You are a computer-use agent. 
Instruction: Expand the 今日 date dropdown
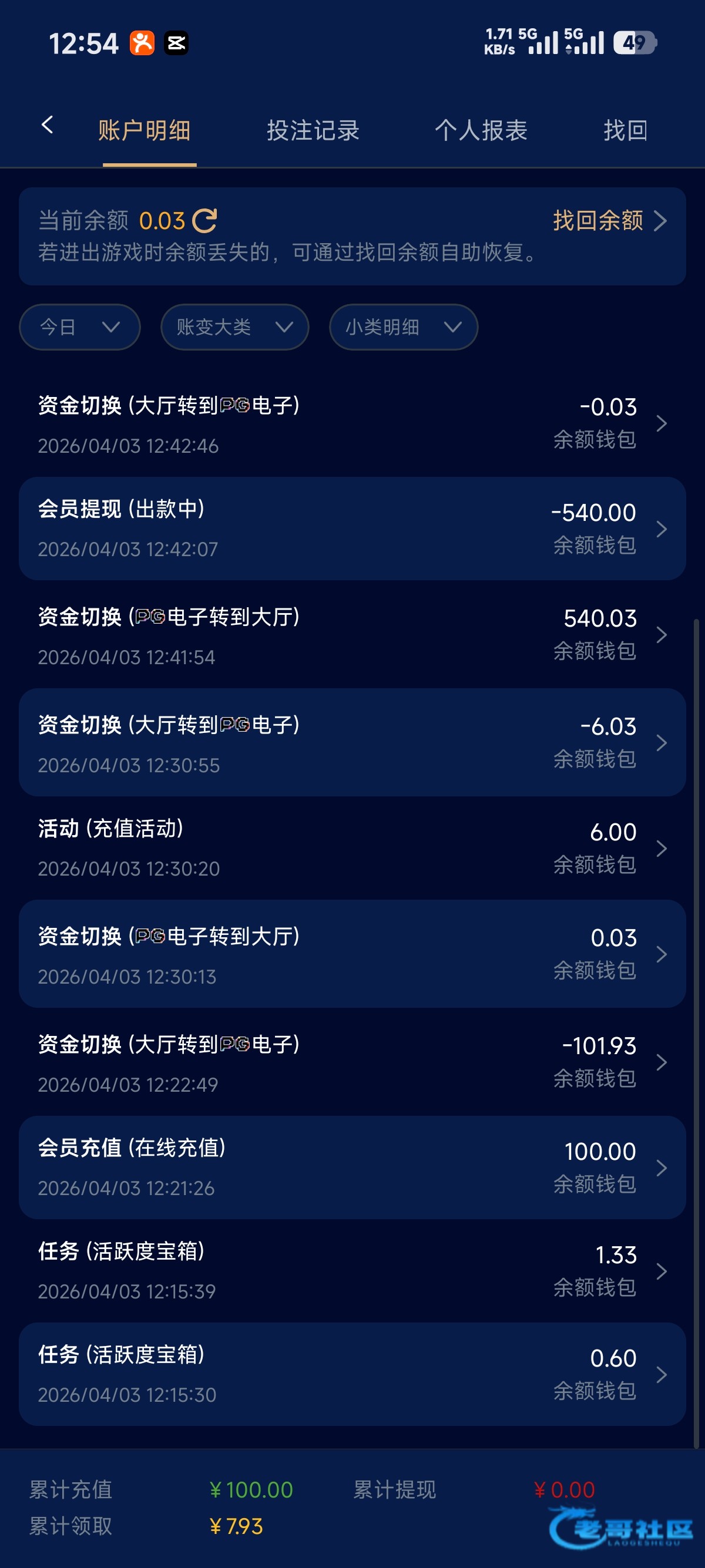(80, 327)
